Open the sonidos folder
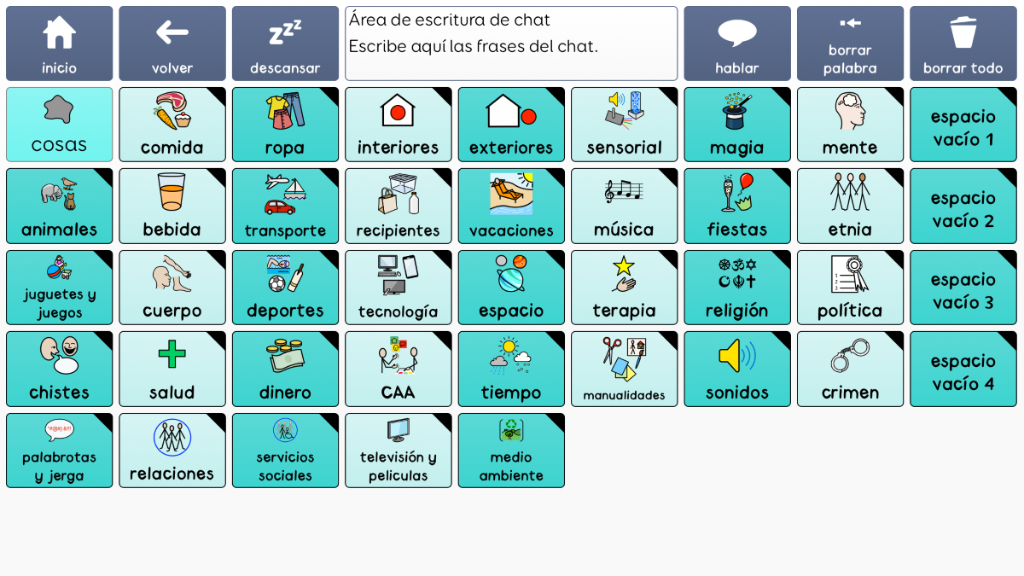Screen dimensions: 1024x576 pyautogui.click(x=737, y=369)
